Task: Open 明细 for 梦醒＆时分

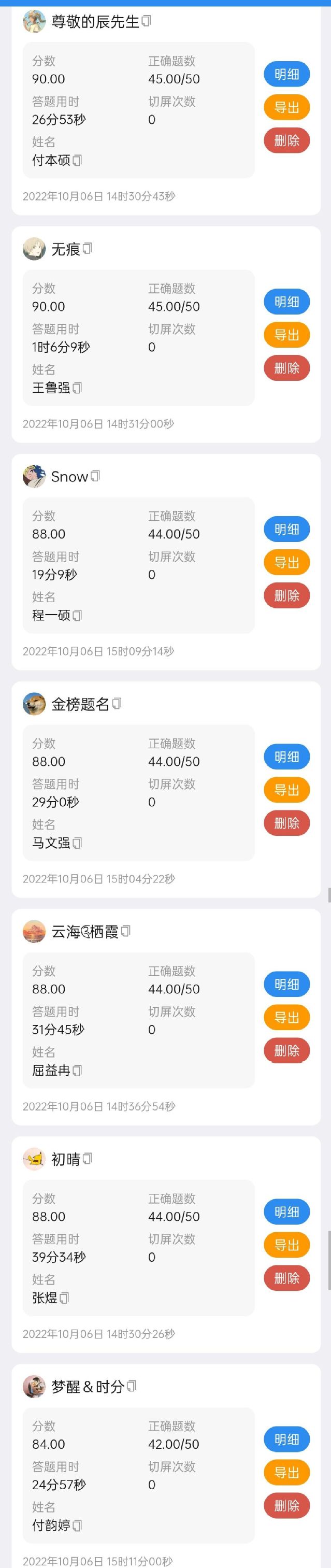Action: click(x=286, y=1439)
